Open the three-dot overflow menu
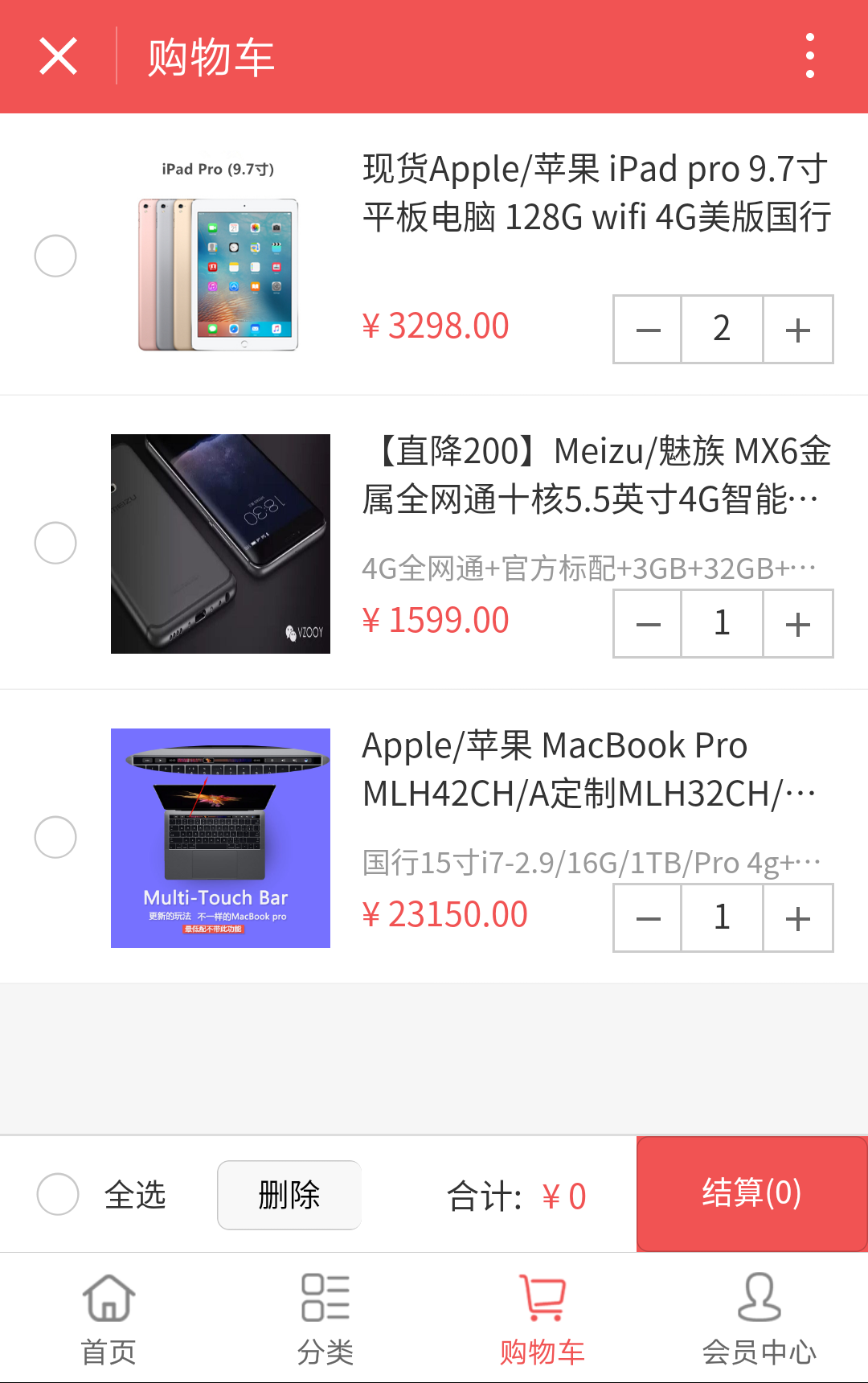The width and height of the screenshot is (868, 1383). click(x=809, y=56)
